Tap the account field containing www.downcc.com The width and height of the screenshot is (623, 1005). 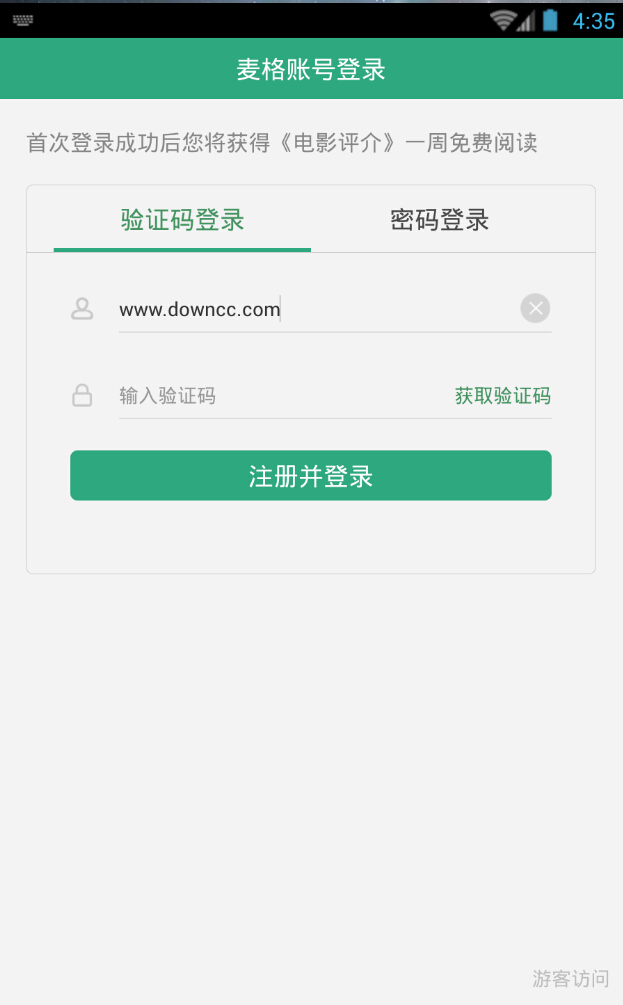[310, 310]
